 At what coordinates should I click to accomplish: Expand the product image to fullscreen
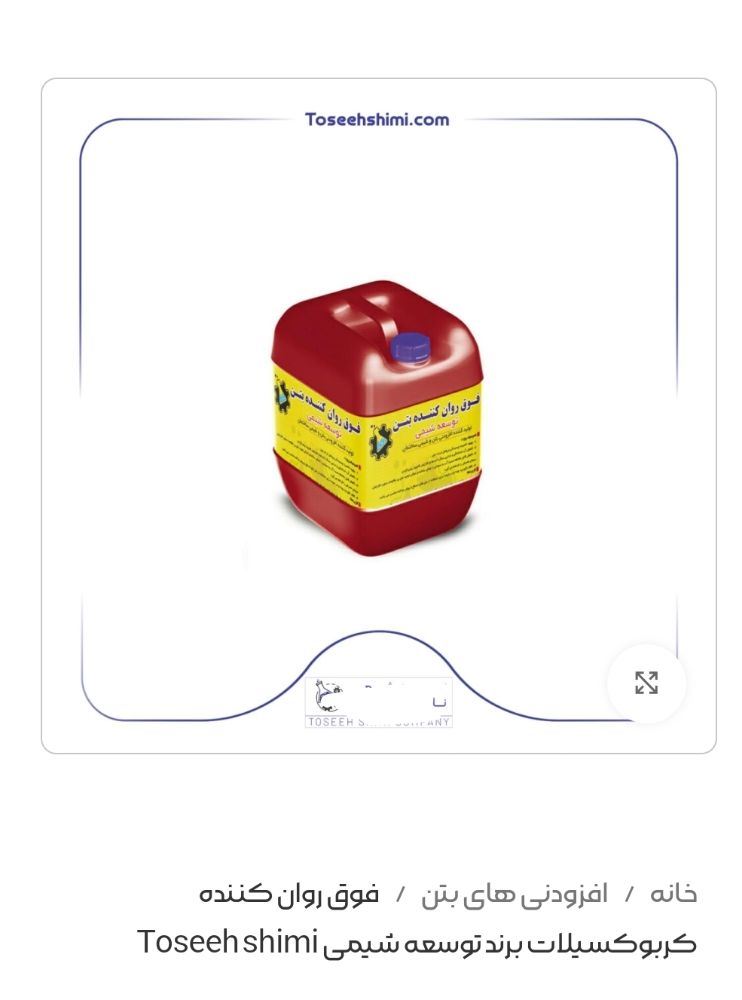coord(646,683)
